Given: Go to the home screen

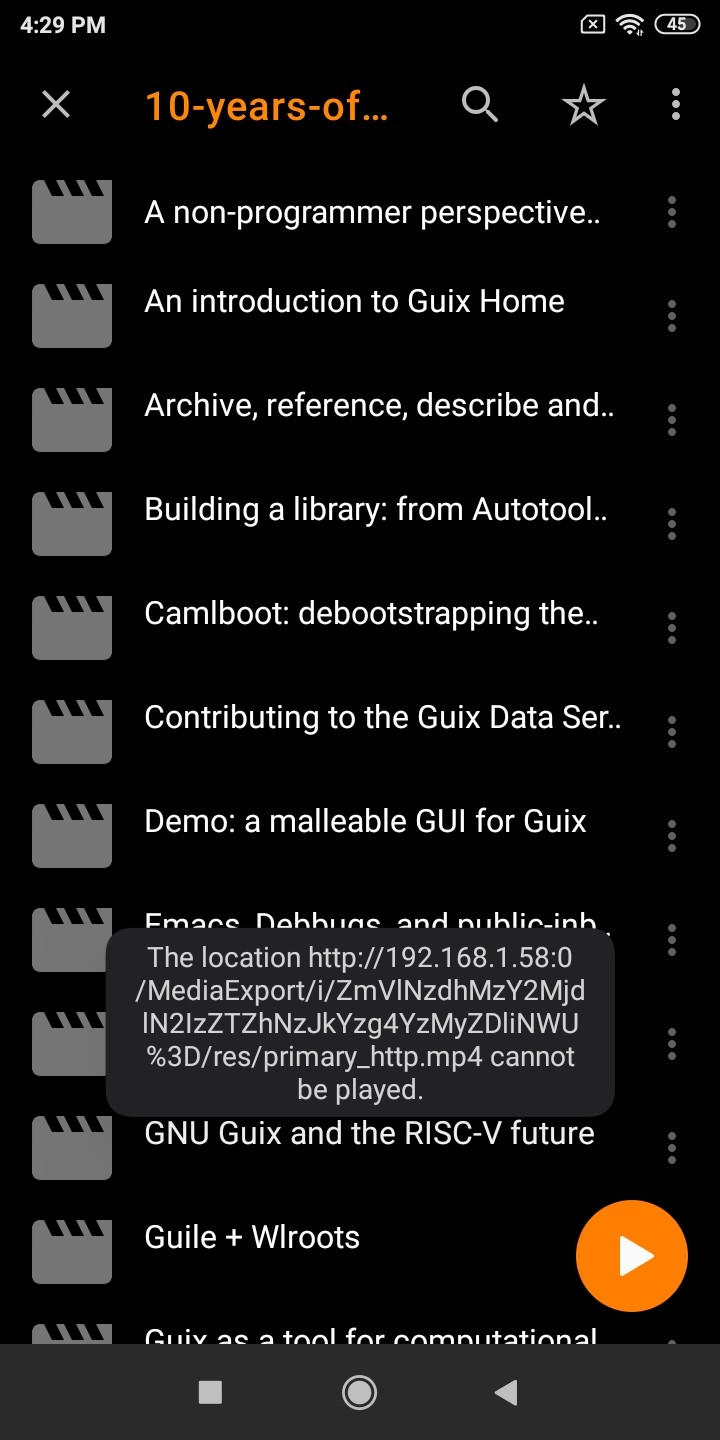Looking at the screenshot, I should tap(359, 1392).
